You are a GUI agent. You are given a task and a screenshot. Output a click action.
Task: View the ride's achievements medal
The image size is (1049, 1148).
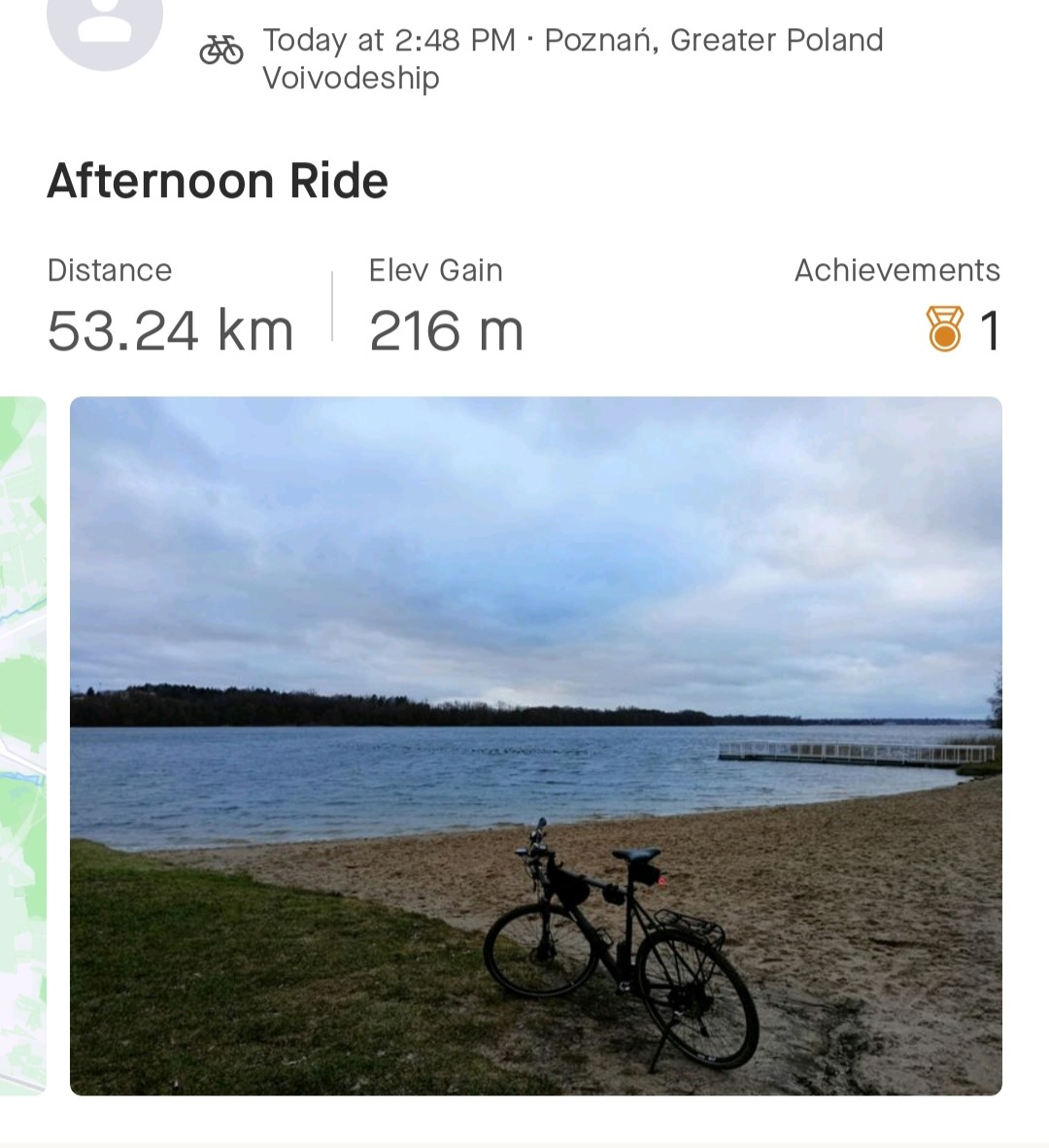[x=944, y=329]
